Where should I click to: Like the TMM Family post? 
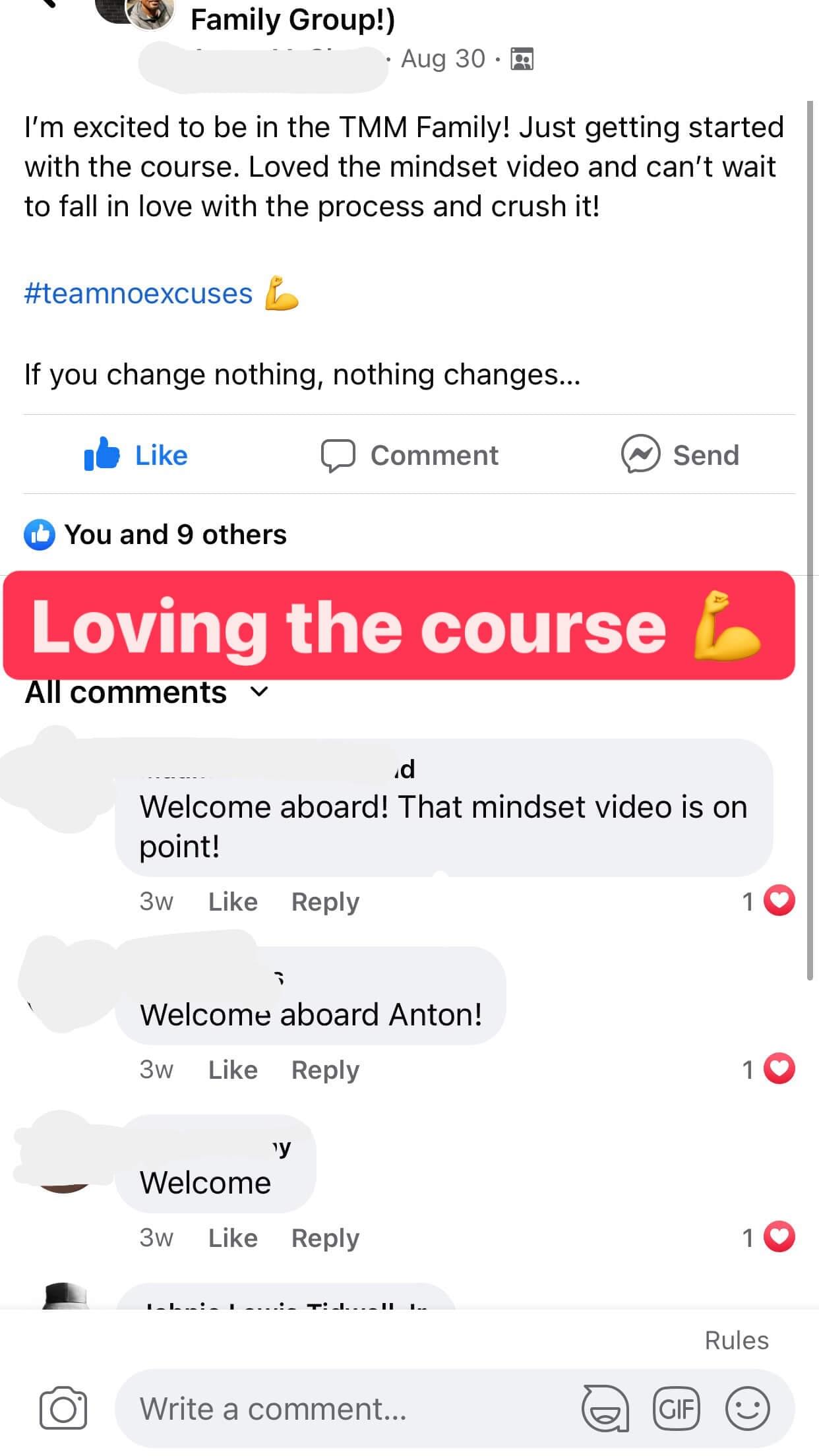click(x=136, y=455)
